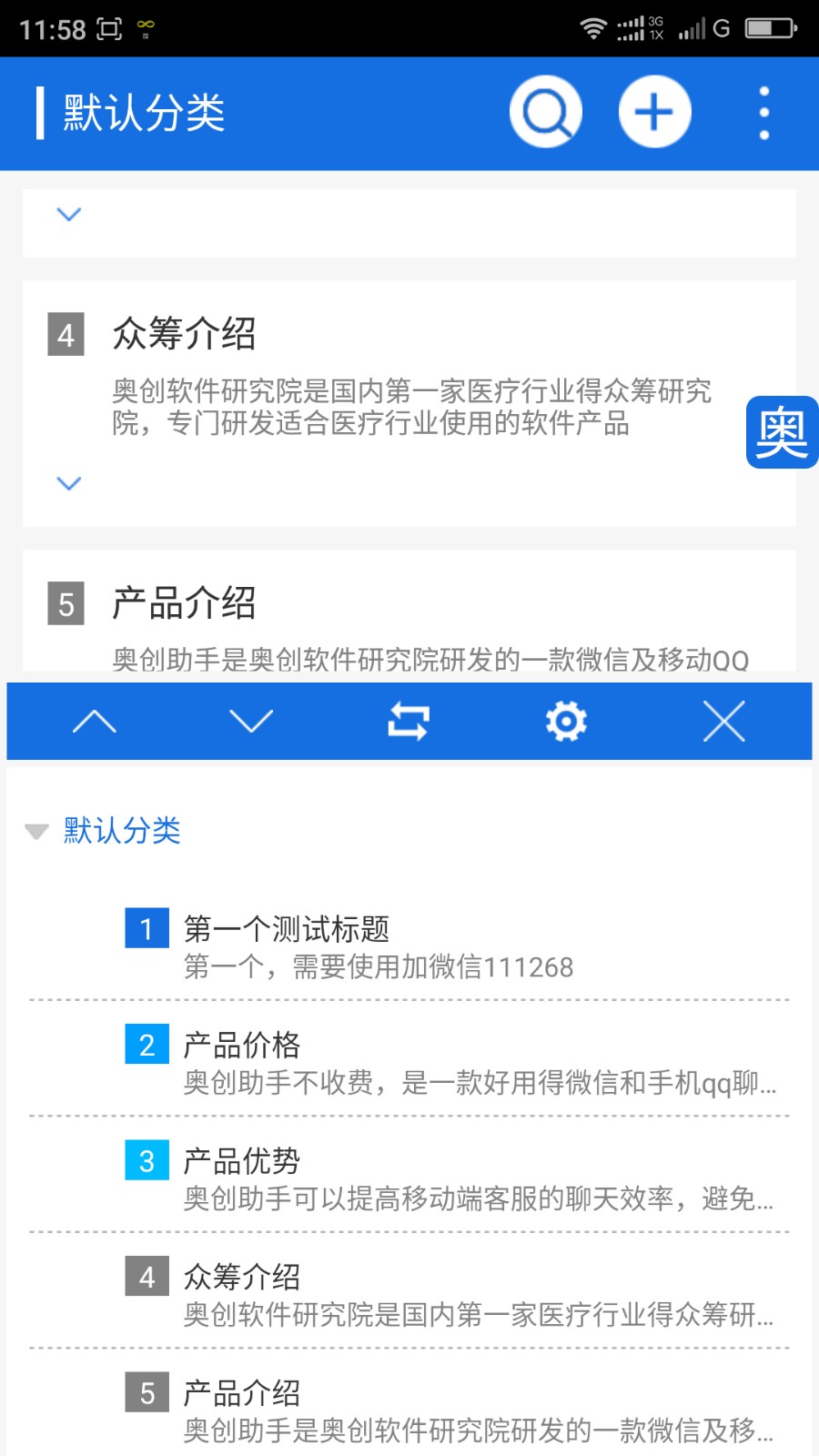Open the 默认分类 category label in the list
819x1456 pixels.
[121, 829]
